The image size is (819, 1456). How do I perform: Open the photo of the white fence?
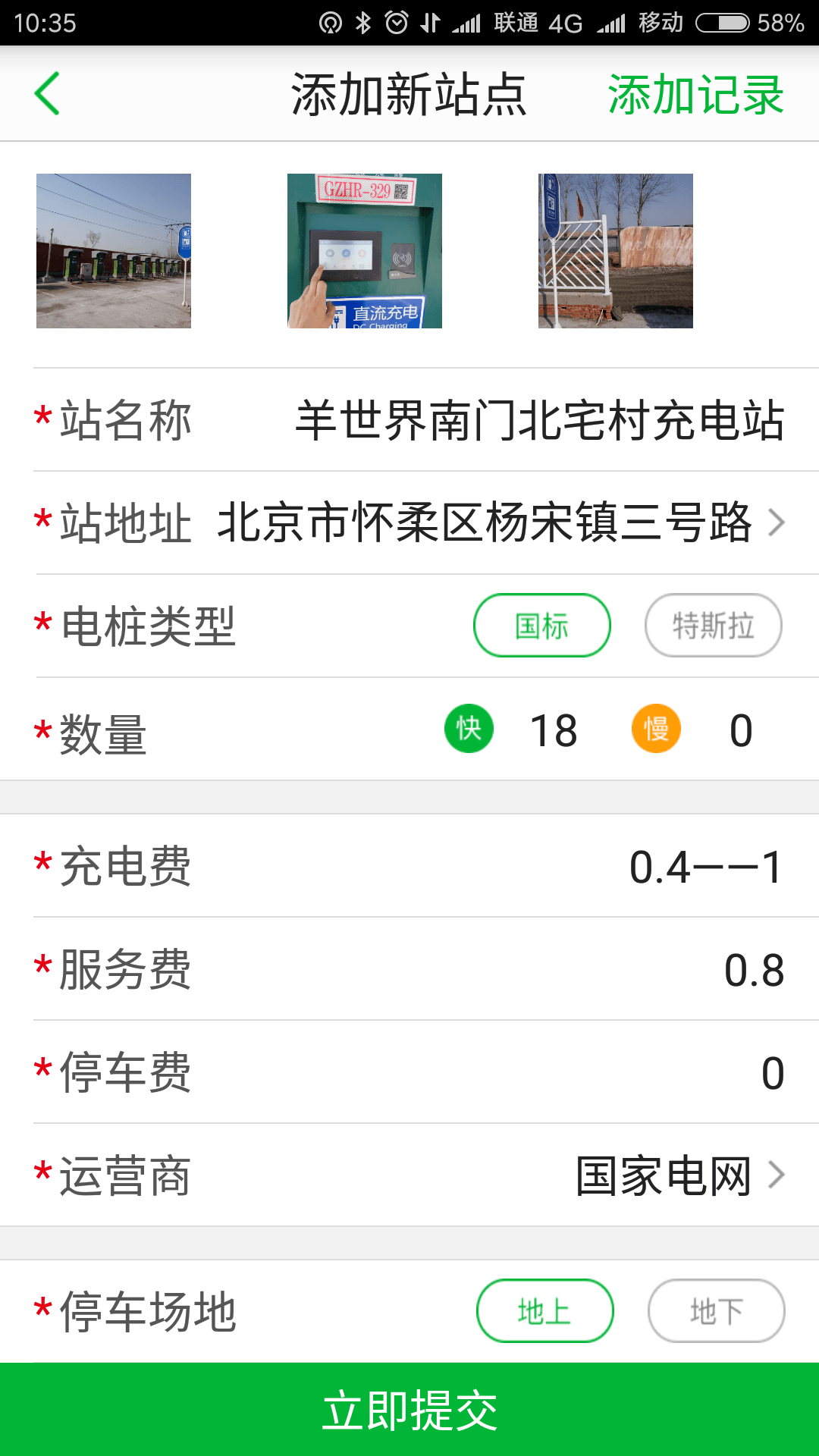tap(616, 251)
